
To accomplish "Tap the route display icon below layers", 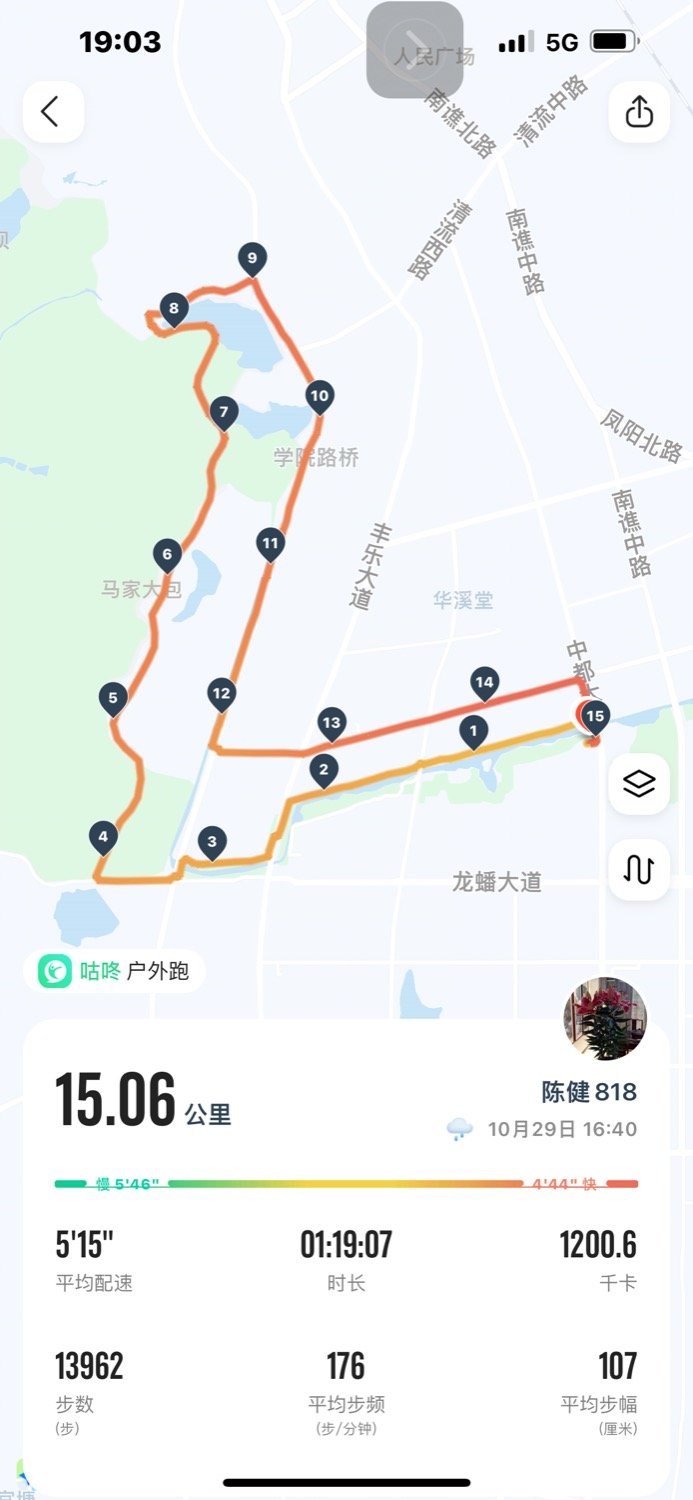I will click(639, 870).
